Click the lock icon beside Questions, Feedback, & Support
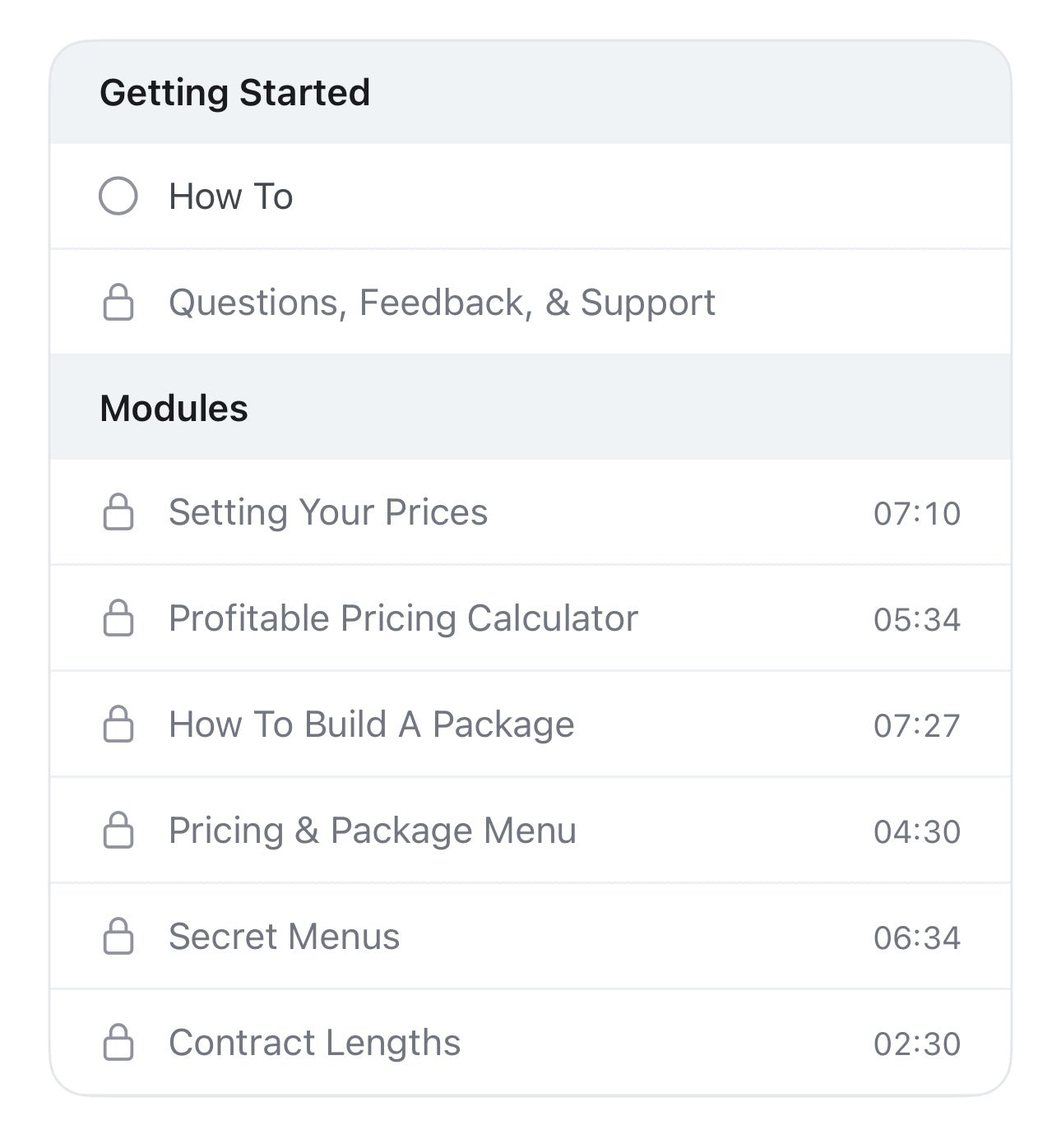The height and width of the screenshot is (1148, 1061). 118,301
